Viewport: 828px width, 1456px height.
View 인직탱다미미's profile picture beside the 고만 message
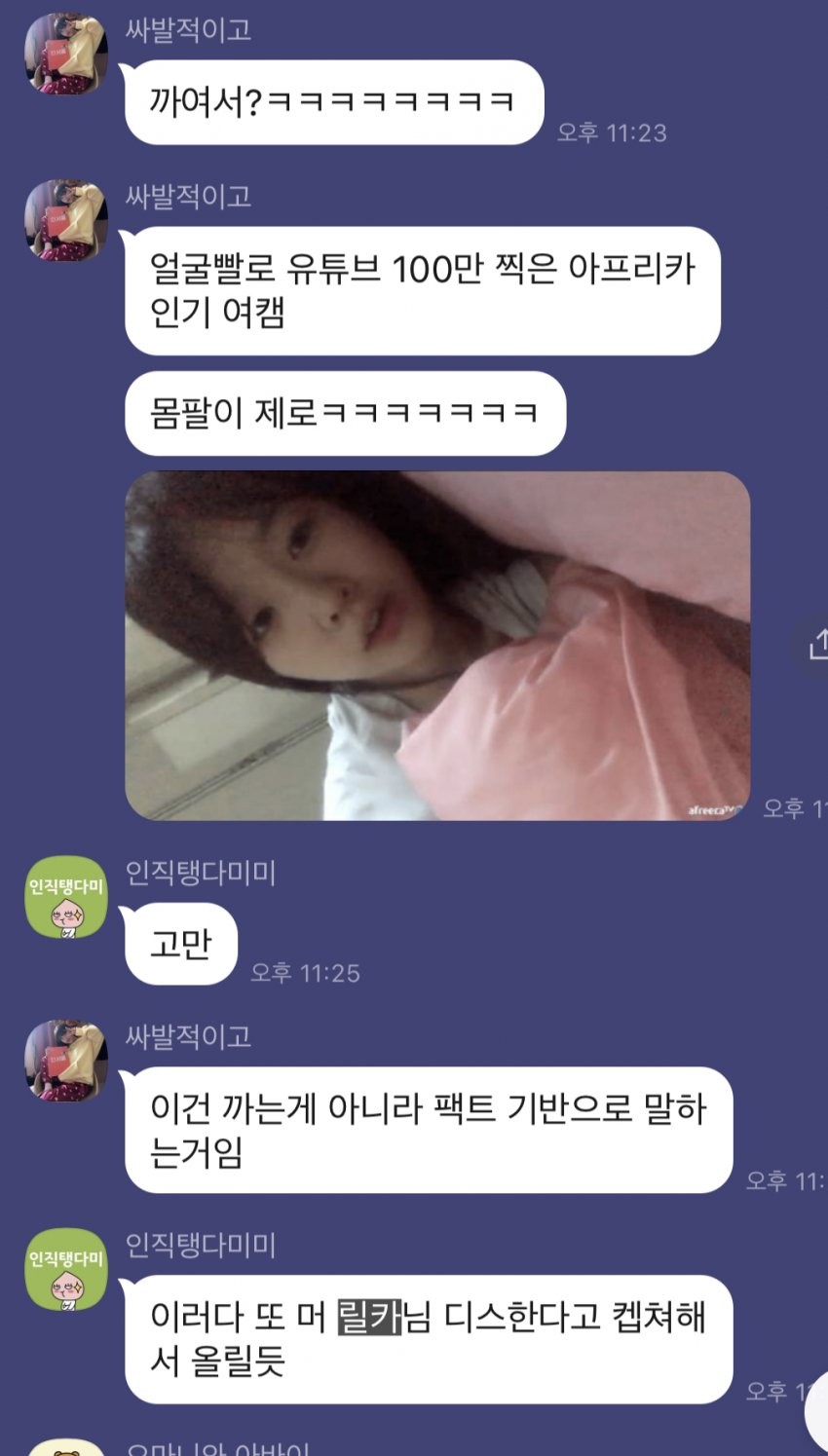pyautogui.click(x=65, y=898)
